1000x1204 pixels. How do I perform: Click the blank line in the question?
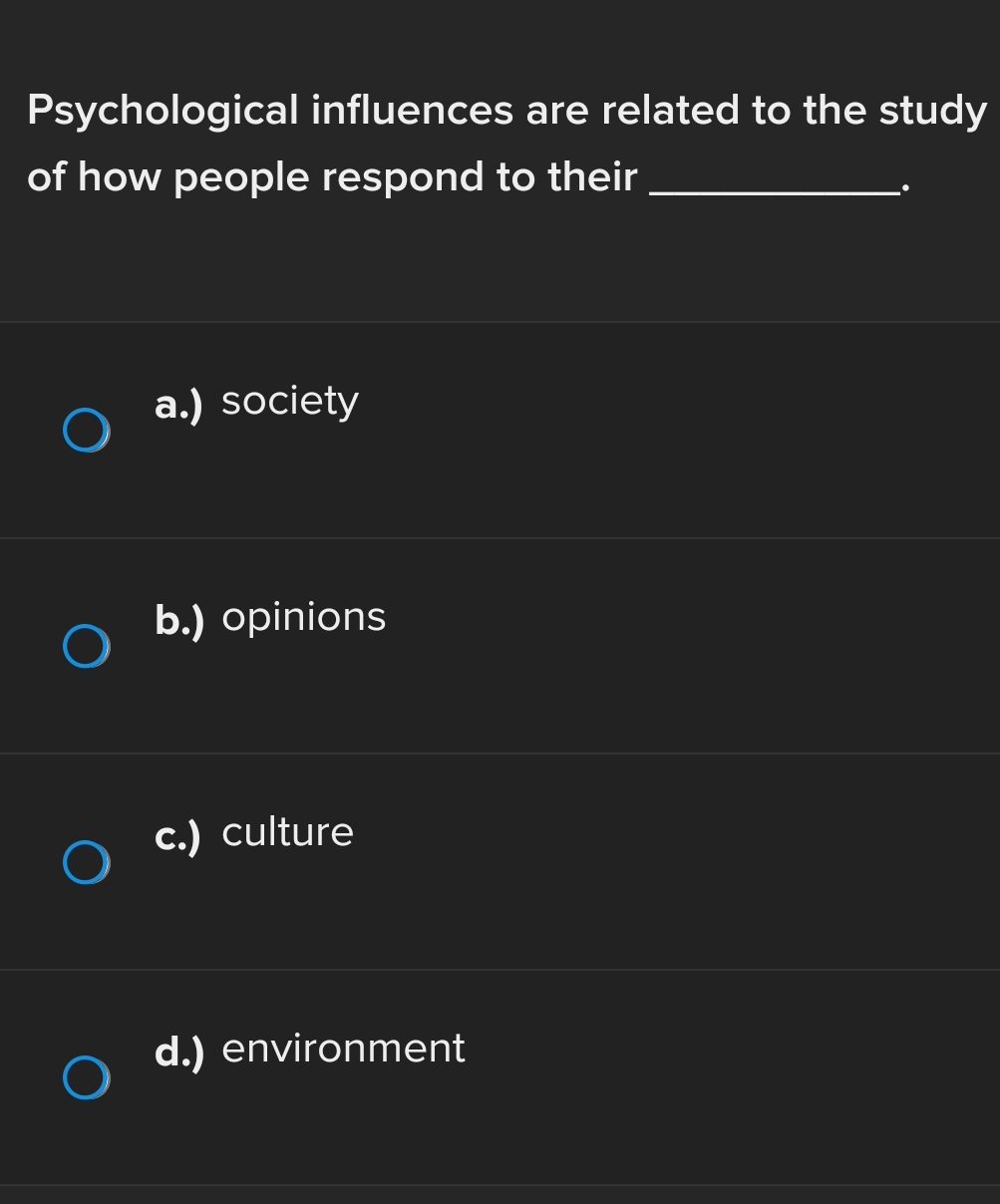(x=775, y=184)
